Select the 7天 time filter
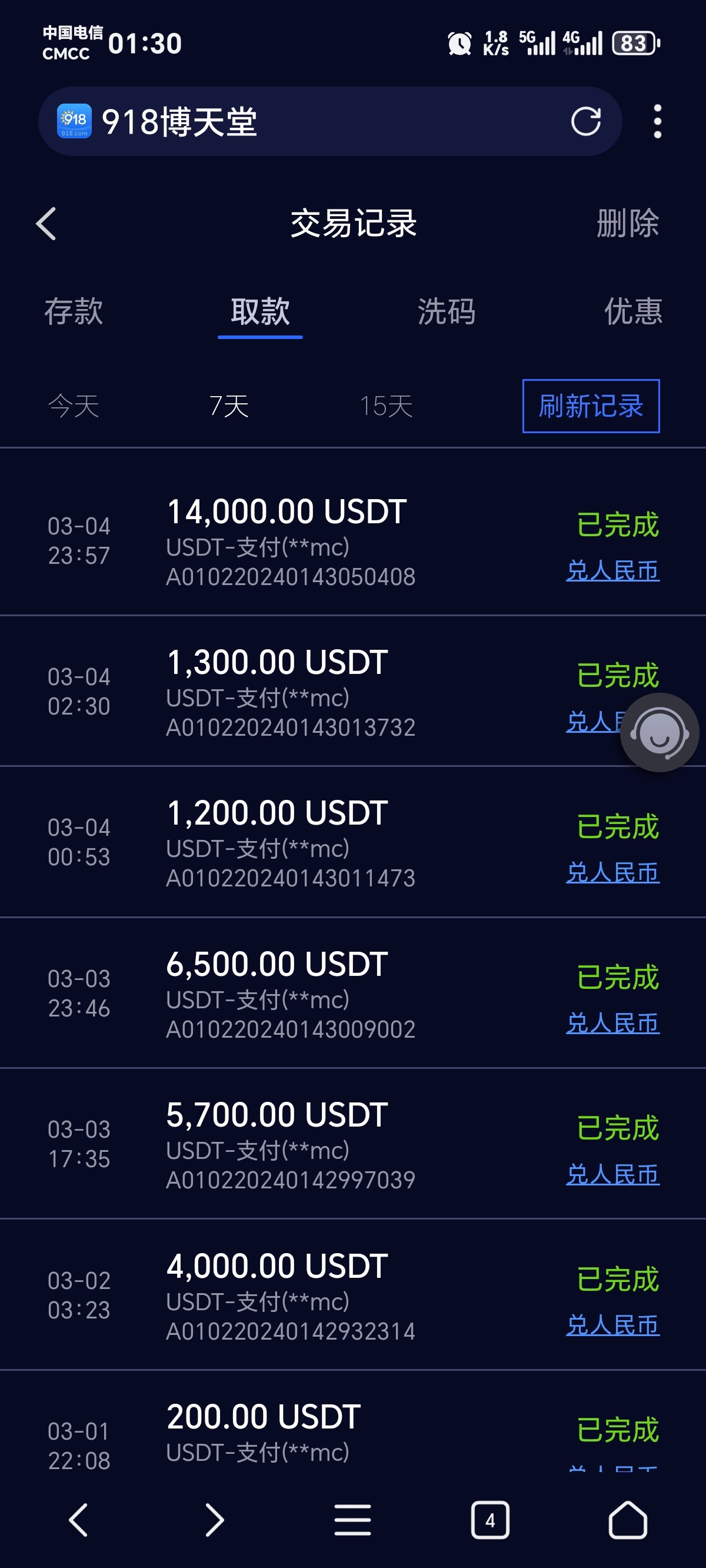 229,406
